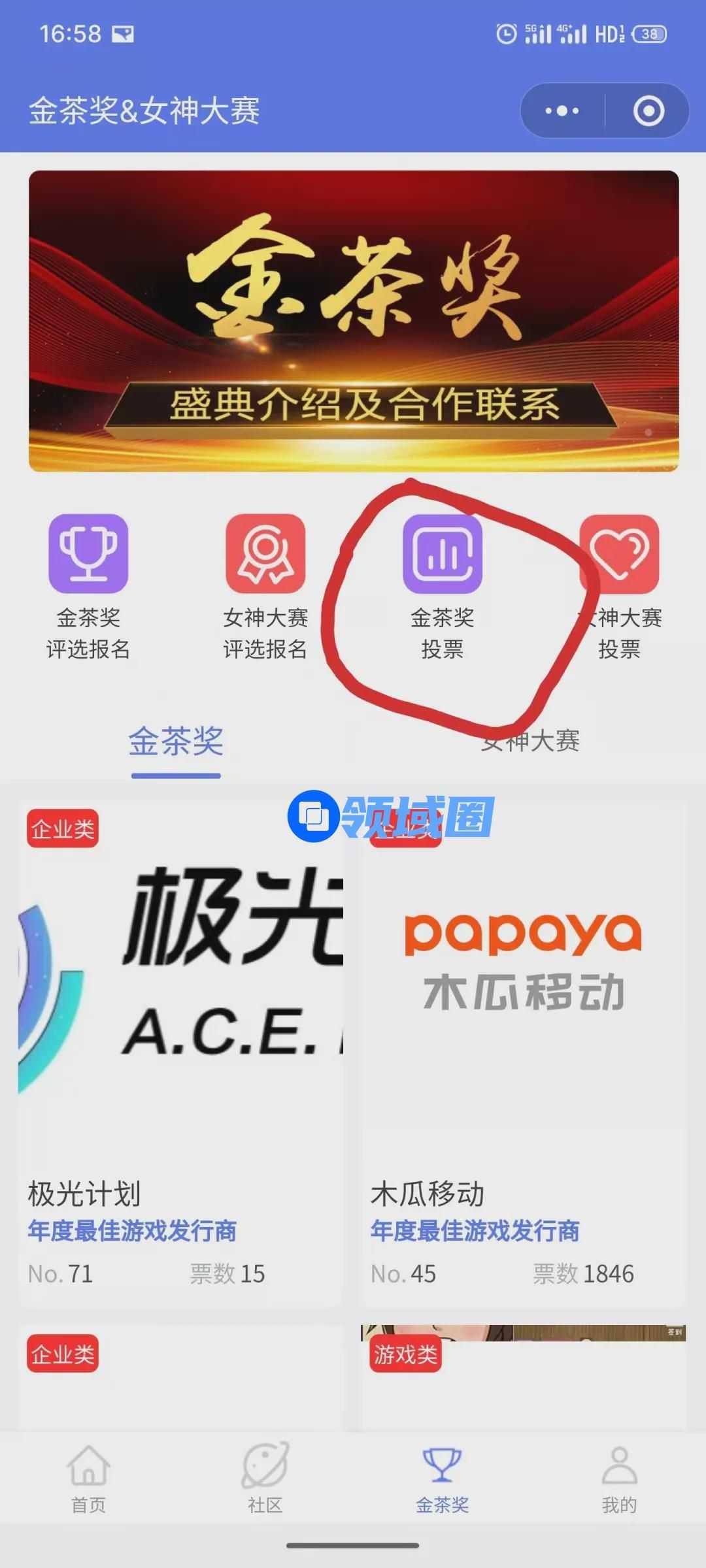Open 金茶奖评选报名

point(88,585)
